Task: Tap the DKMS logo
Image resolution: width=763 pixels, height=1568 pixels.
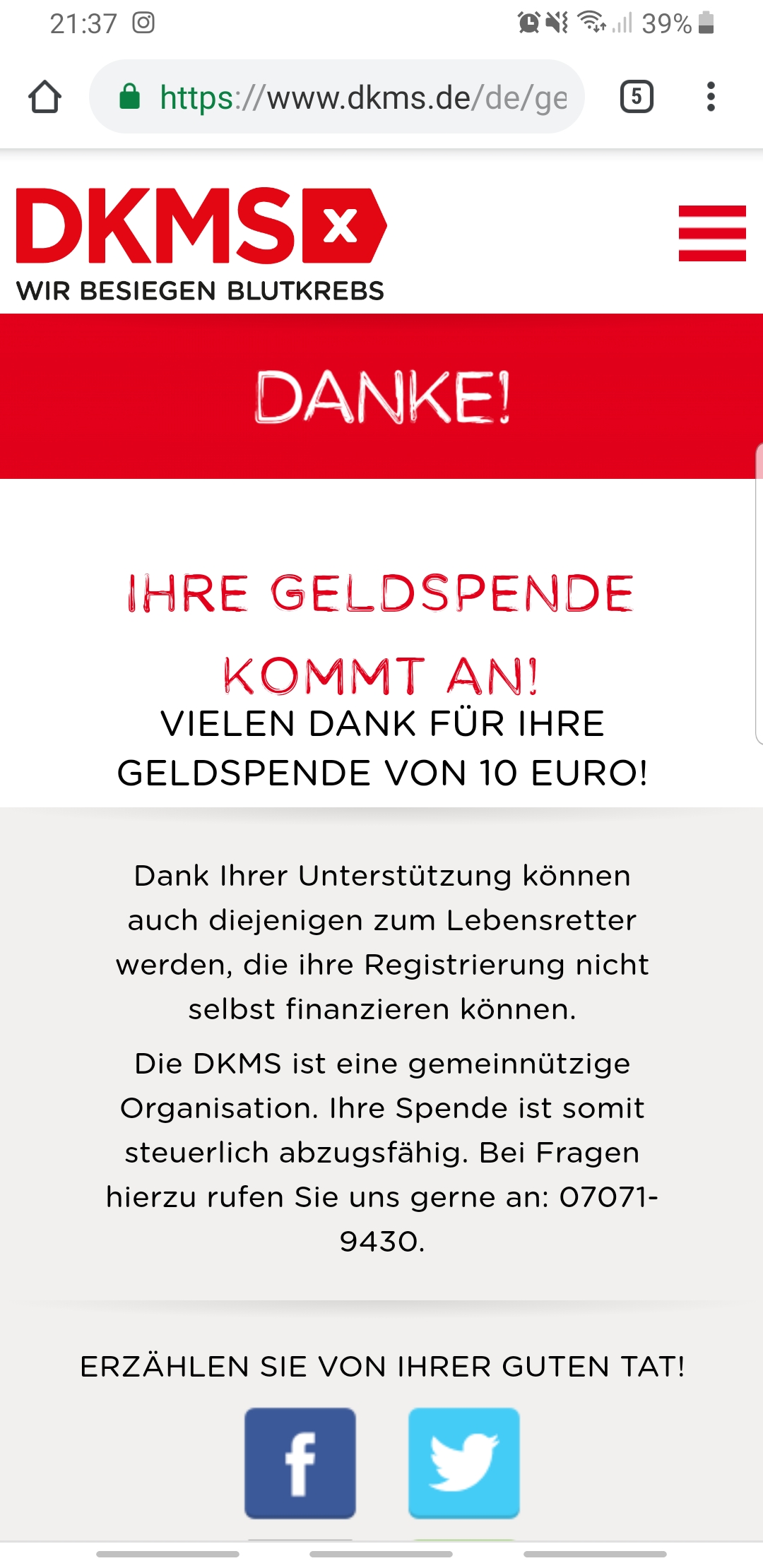Action: click(201, 244)
